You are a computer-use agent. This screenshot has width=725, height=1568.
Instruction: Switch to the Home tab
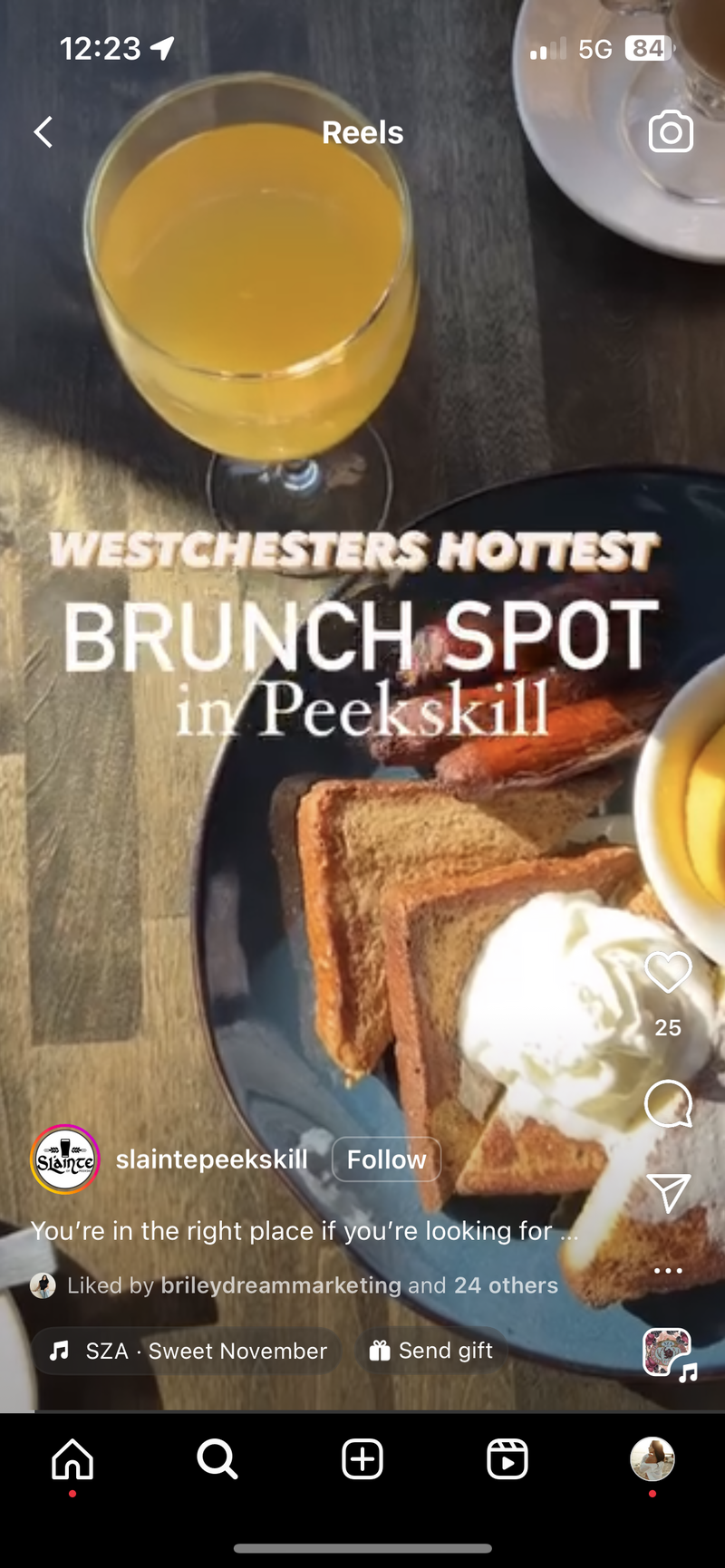click(x=72, y=1460)
